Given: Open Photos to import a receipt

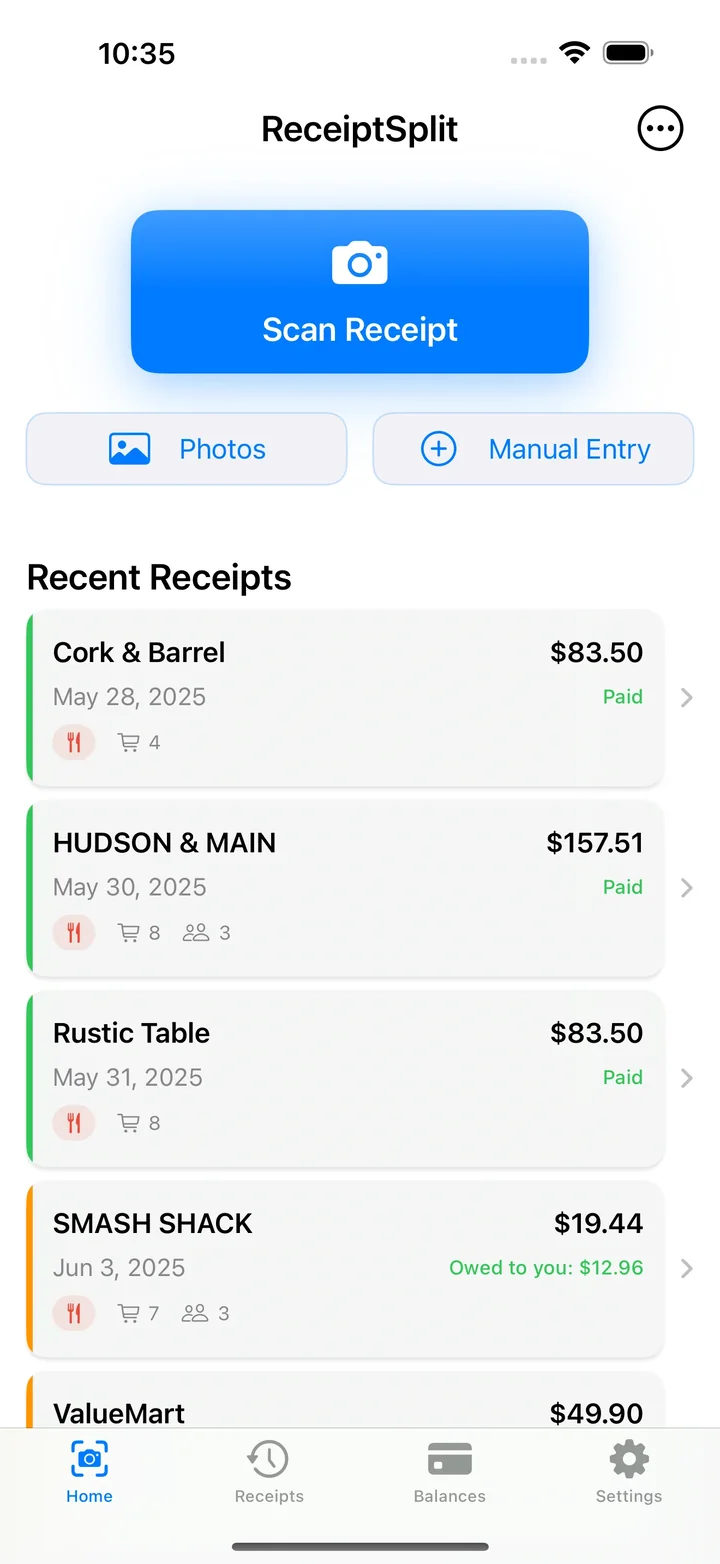Looking at the screenshot, I should point(186,449).
